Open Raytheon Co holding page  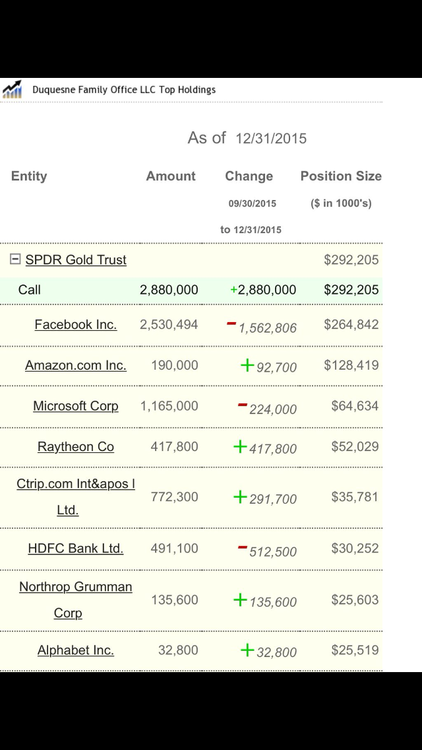pyautogui.click(x=76, y=447)
